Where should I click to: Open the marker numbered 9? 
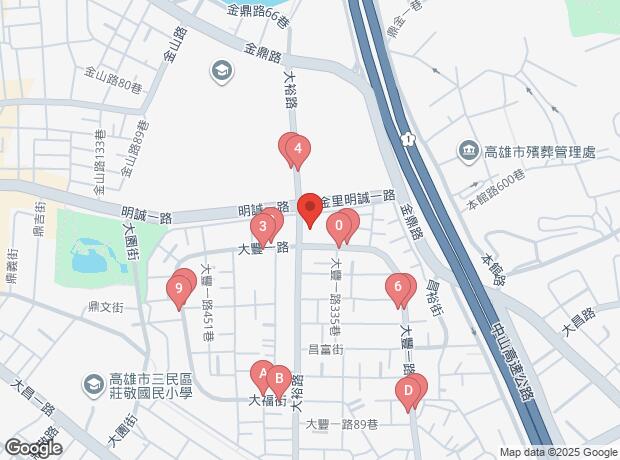coord(179,291)
